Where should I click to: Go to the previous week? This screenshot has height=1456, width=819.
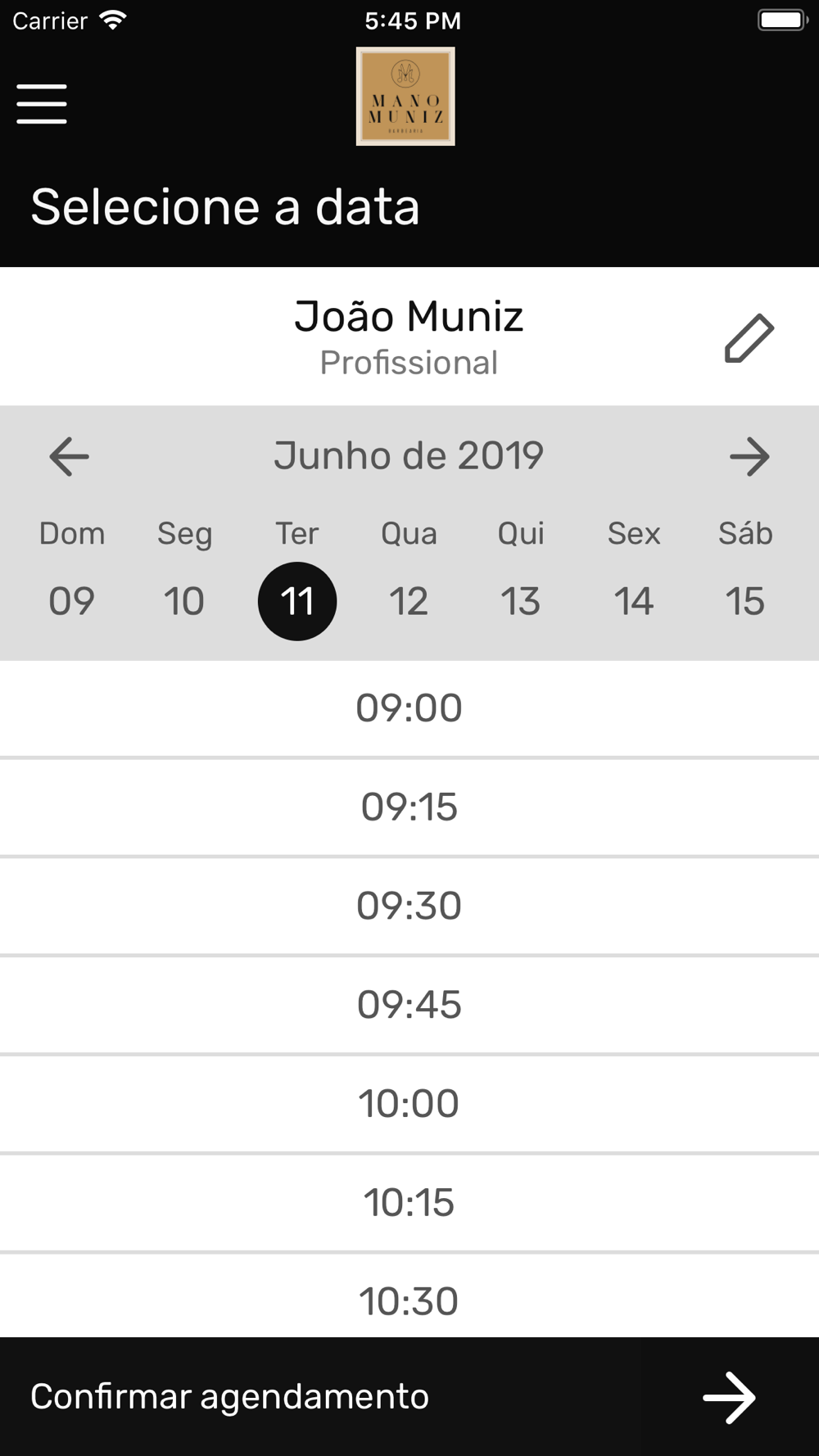[x=69, y=456]
